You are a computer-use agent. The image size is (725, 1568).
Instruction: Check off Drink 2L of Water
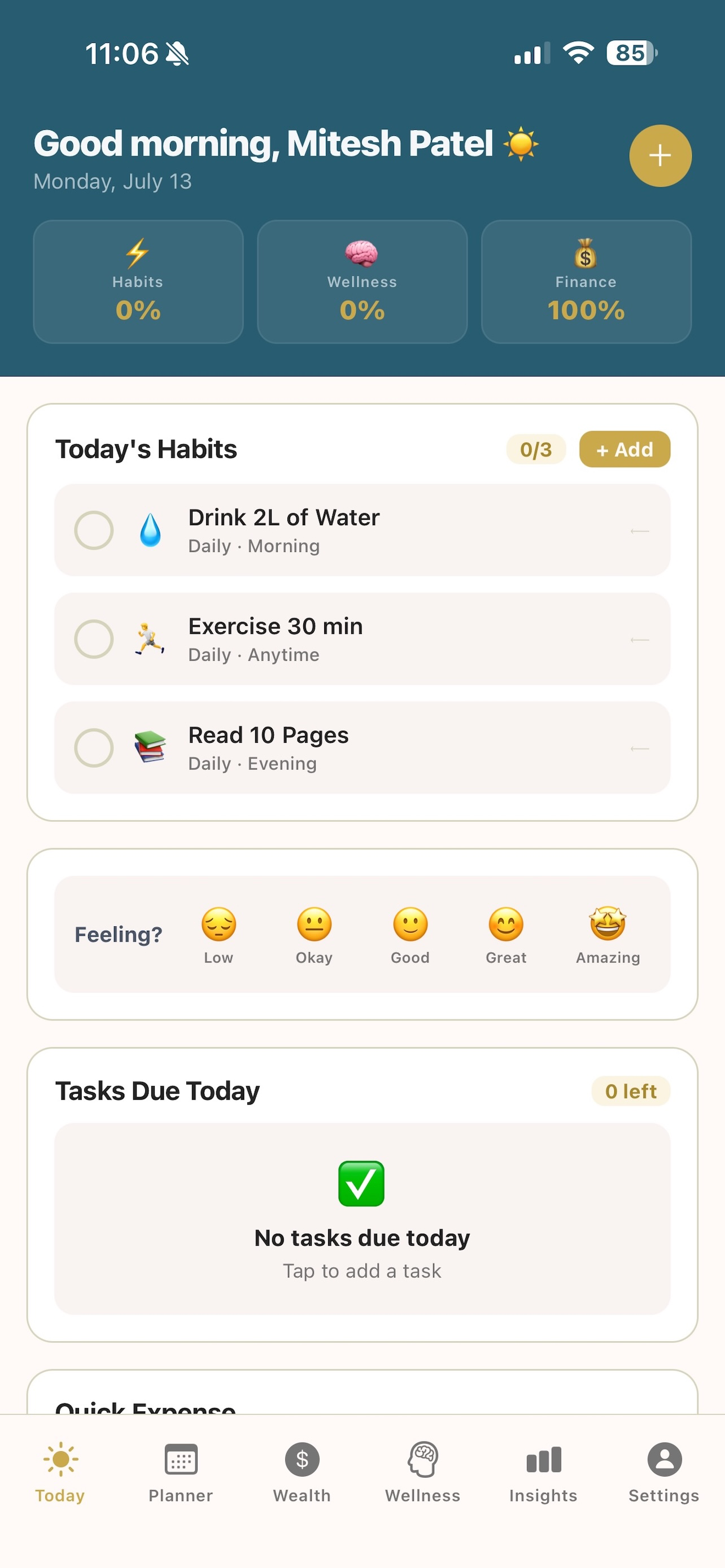click(94, 530)
